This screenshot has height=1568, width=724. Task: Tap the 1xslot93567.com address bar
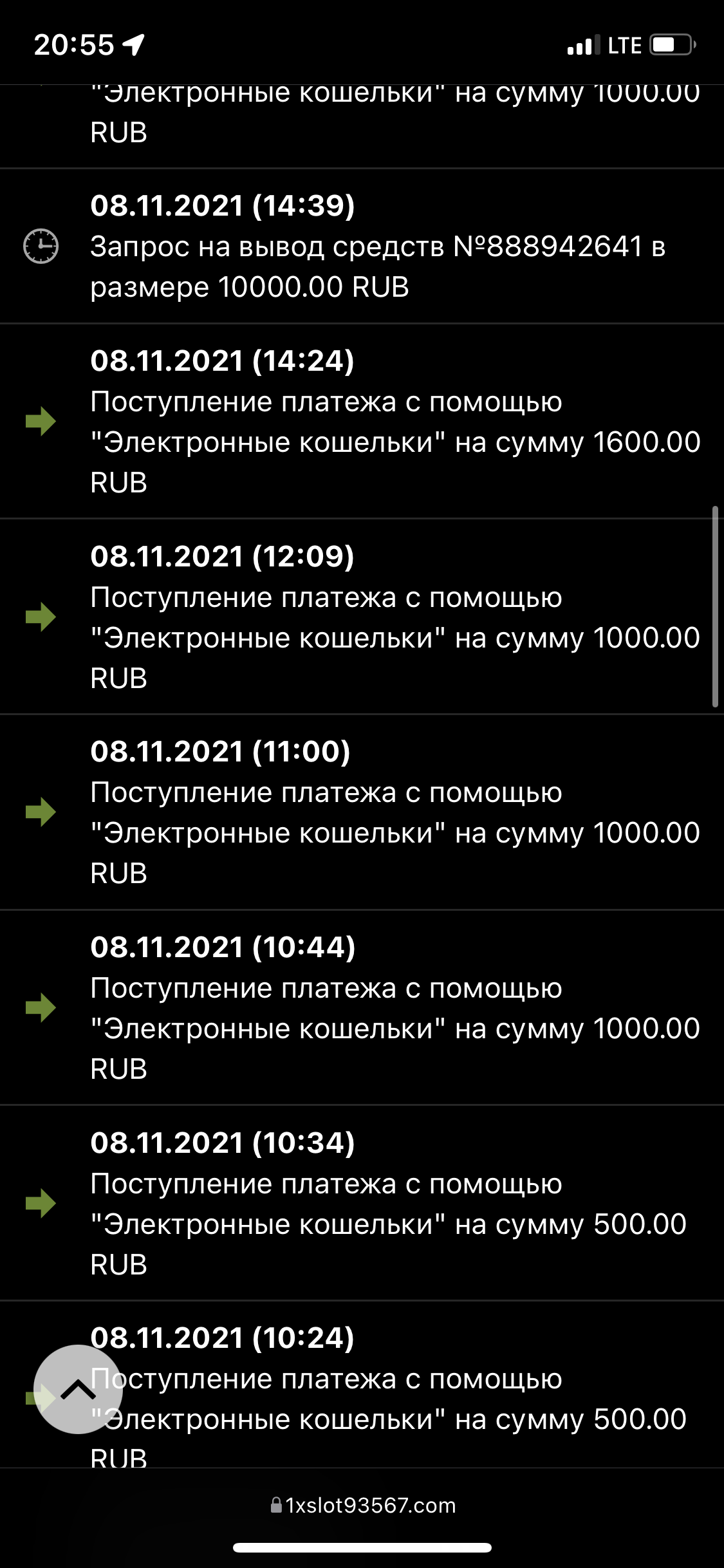pyautogui.click(x=363, y=1506)
